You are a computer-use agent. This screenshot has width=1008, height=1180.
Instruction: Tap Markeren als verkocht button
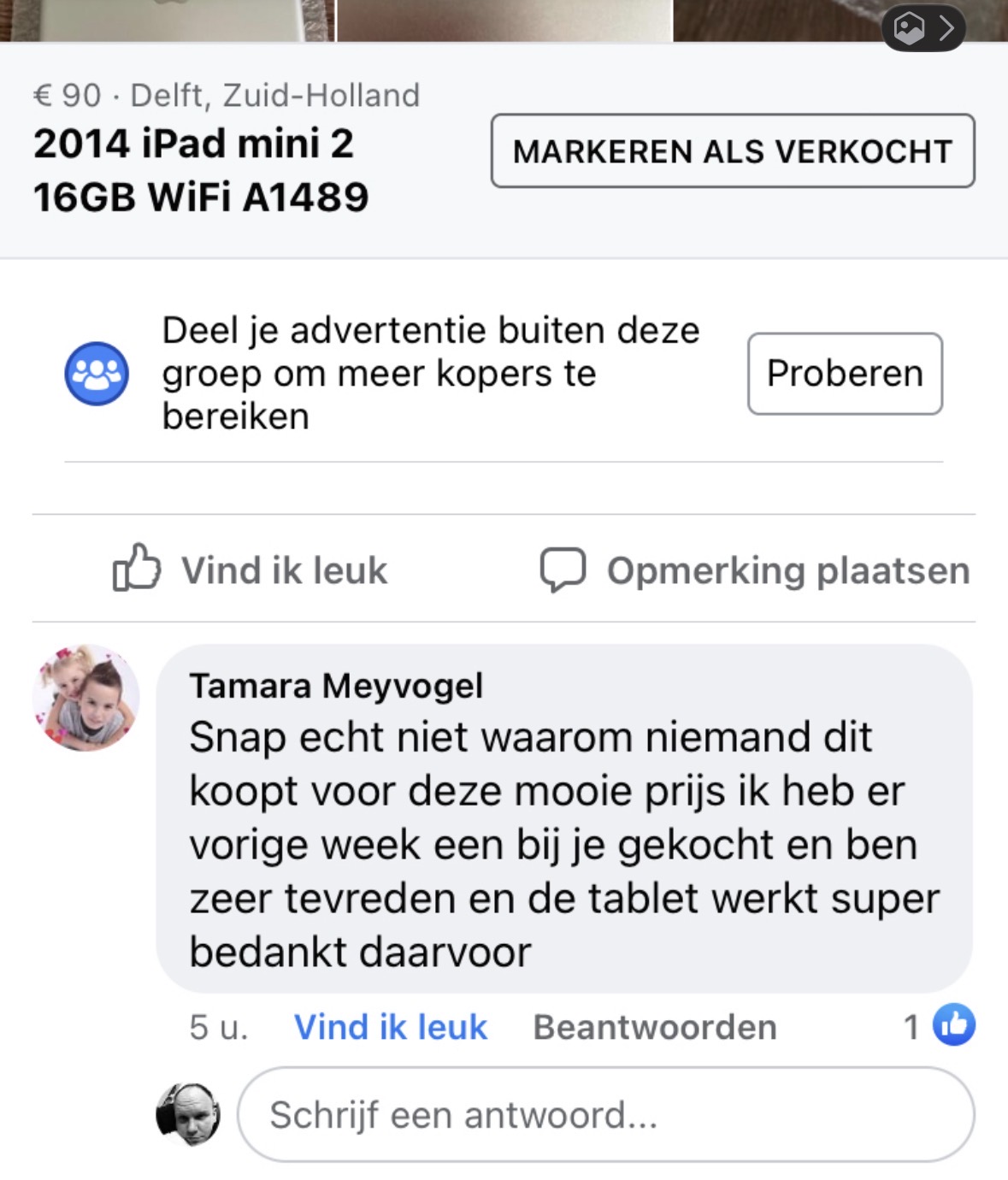tap(733, 150)
